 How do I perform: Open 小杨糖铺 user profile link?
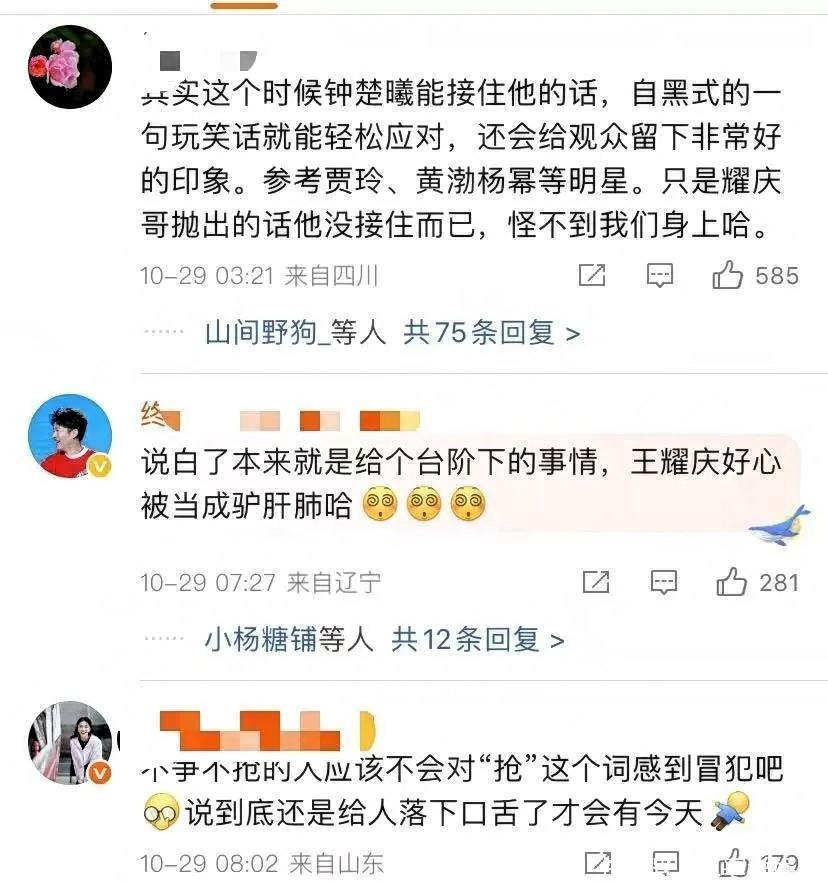pos(261,639)
